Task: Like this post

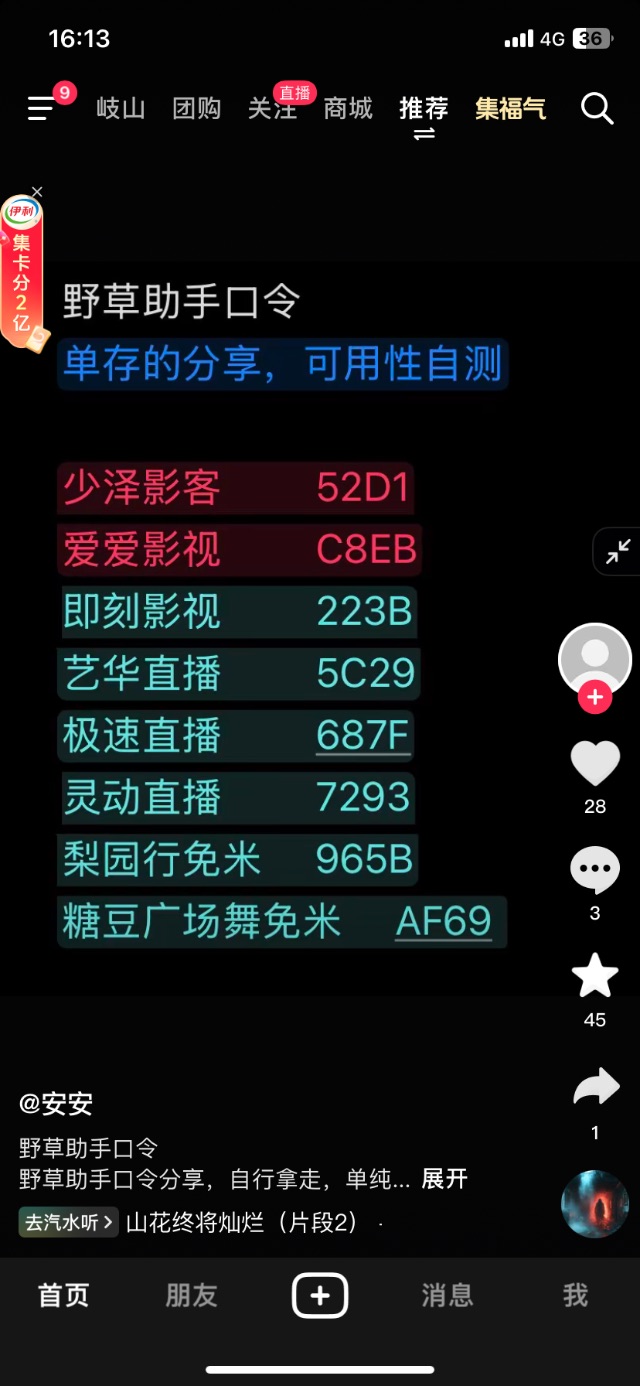Action: coord(595,764)
